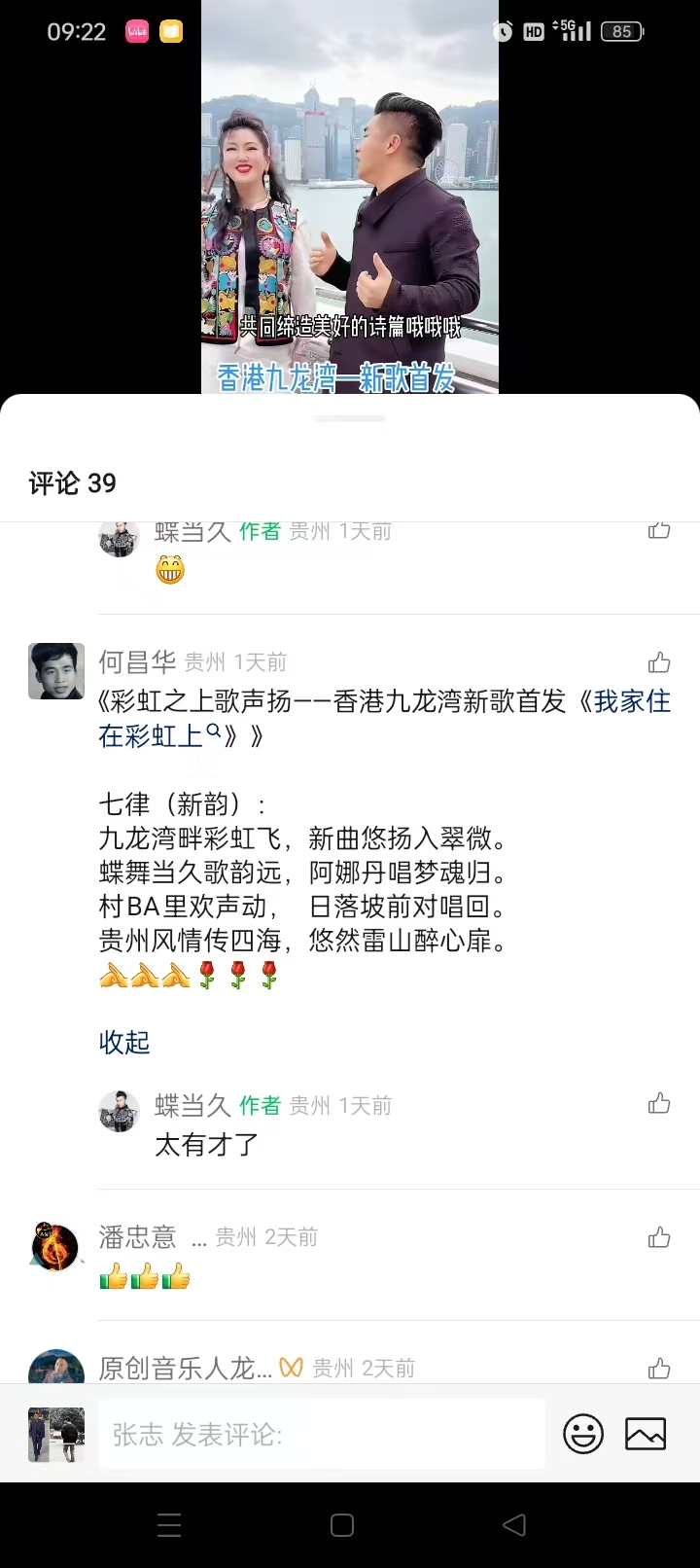Open the emoji picker
The image size is (700, 1568).
tap(583, 1434)
